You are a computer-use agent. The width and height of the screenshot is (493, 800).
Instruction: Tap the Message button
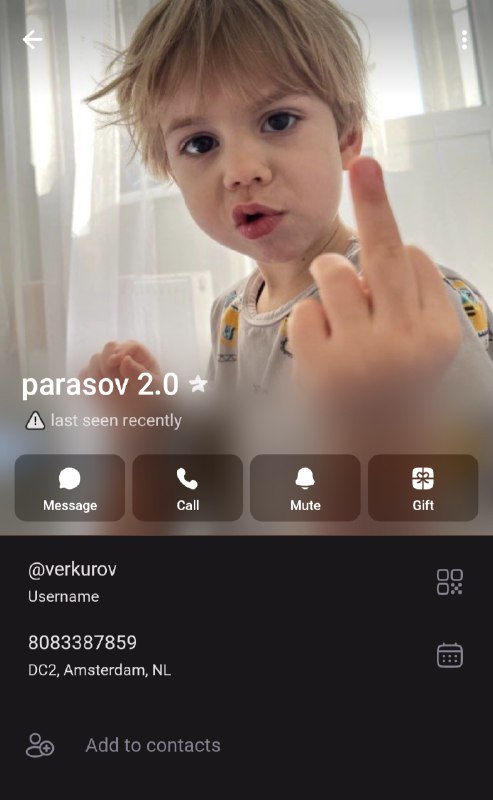pyautogui.click(x=70, y=488)
